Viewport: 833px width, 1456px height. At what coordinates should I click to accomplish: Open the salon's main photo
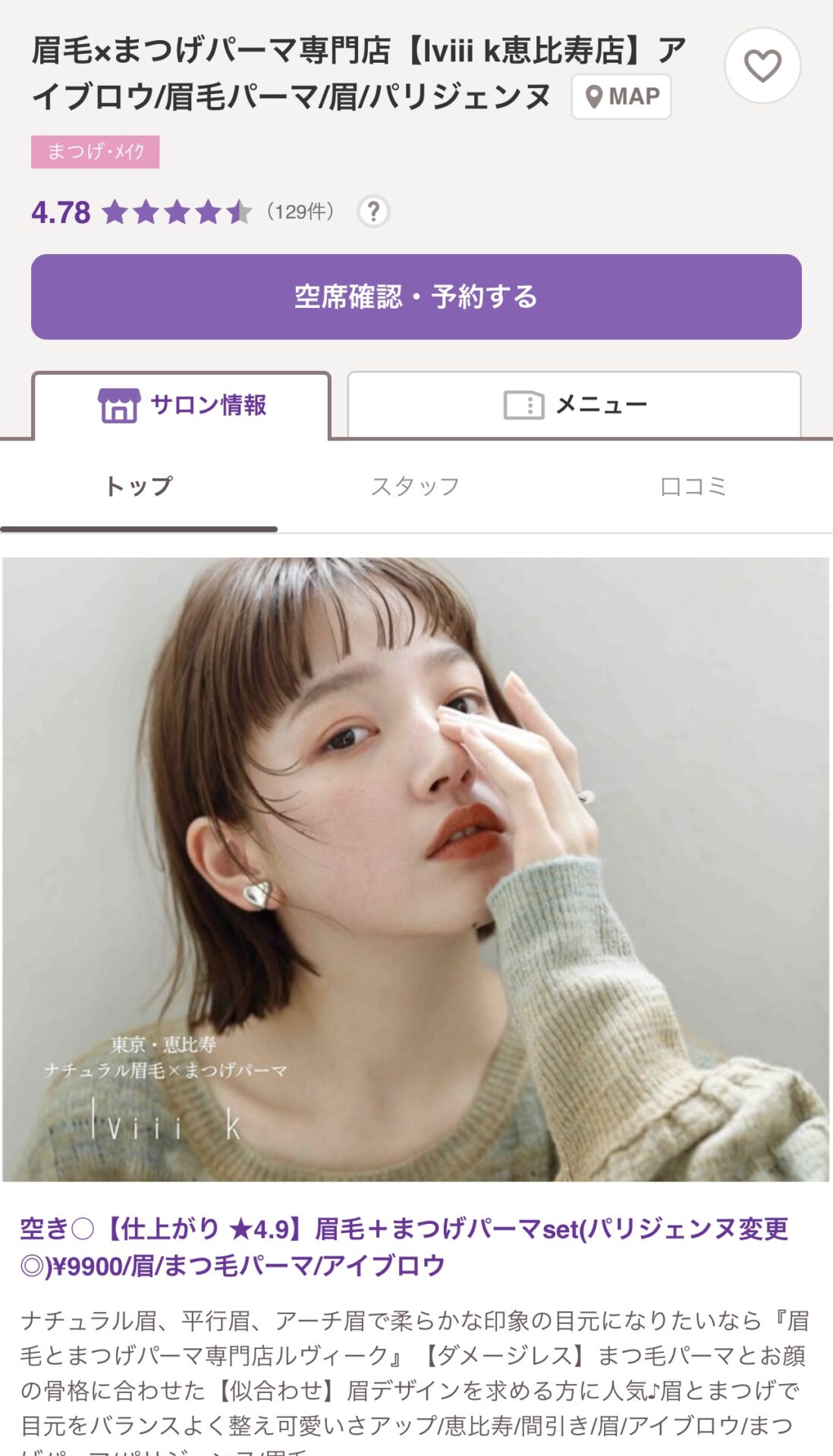coord(416,869)
